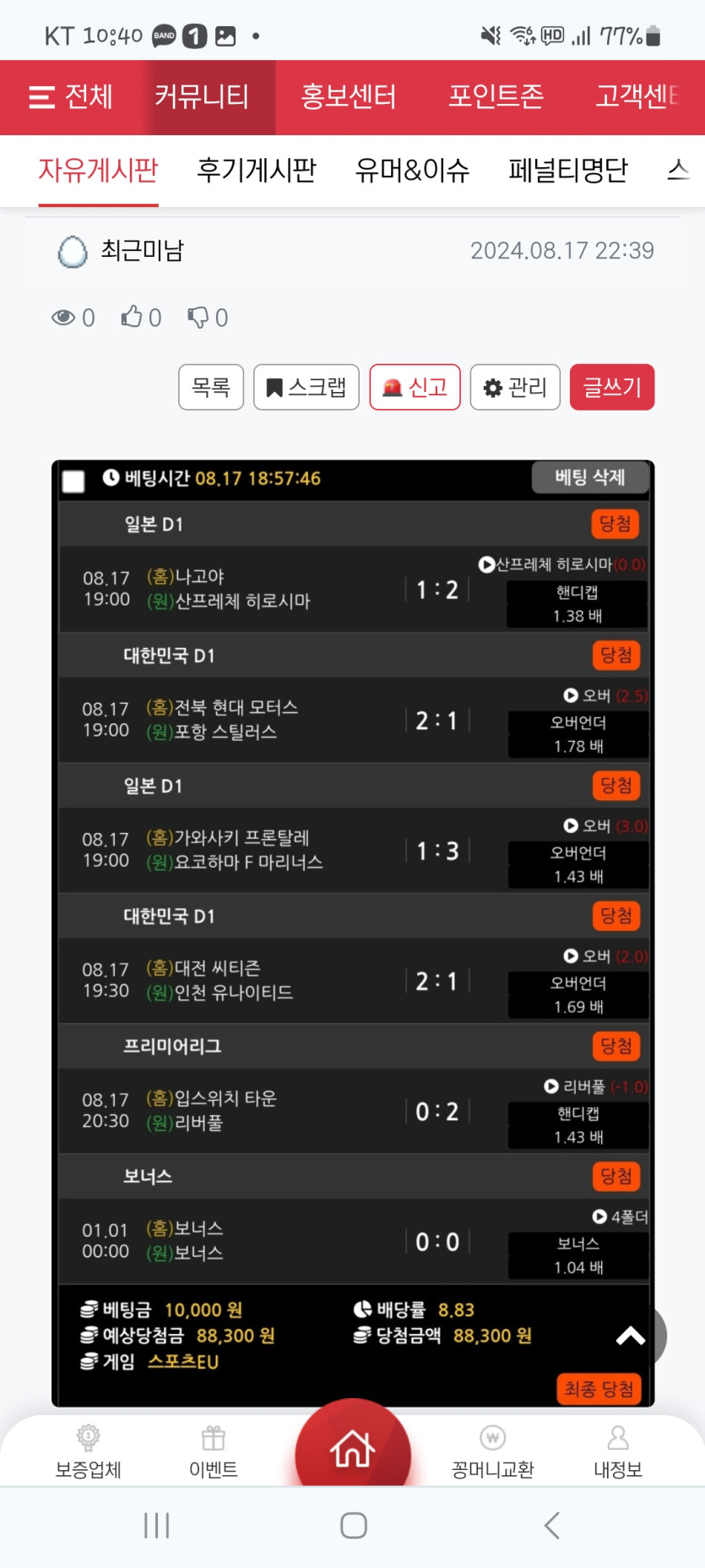
Task: Open the 포인트존 section
Action: tap(496, 97)
